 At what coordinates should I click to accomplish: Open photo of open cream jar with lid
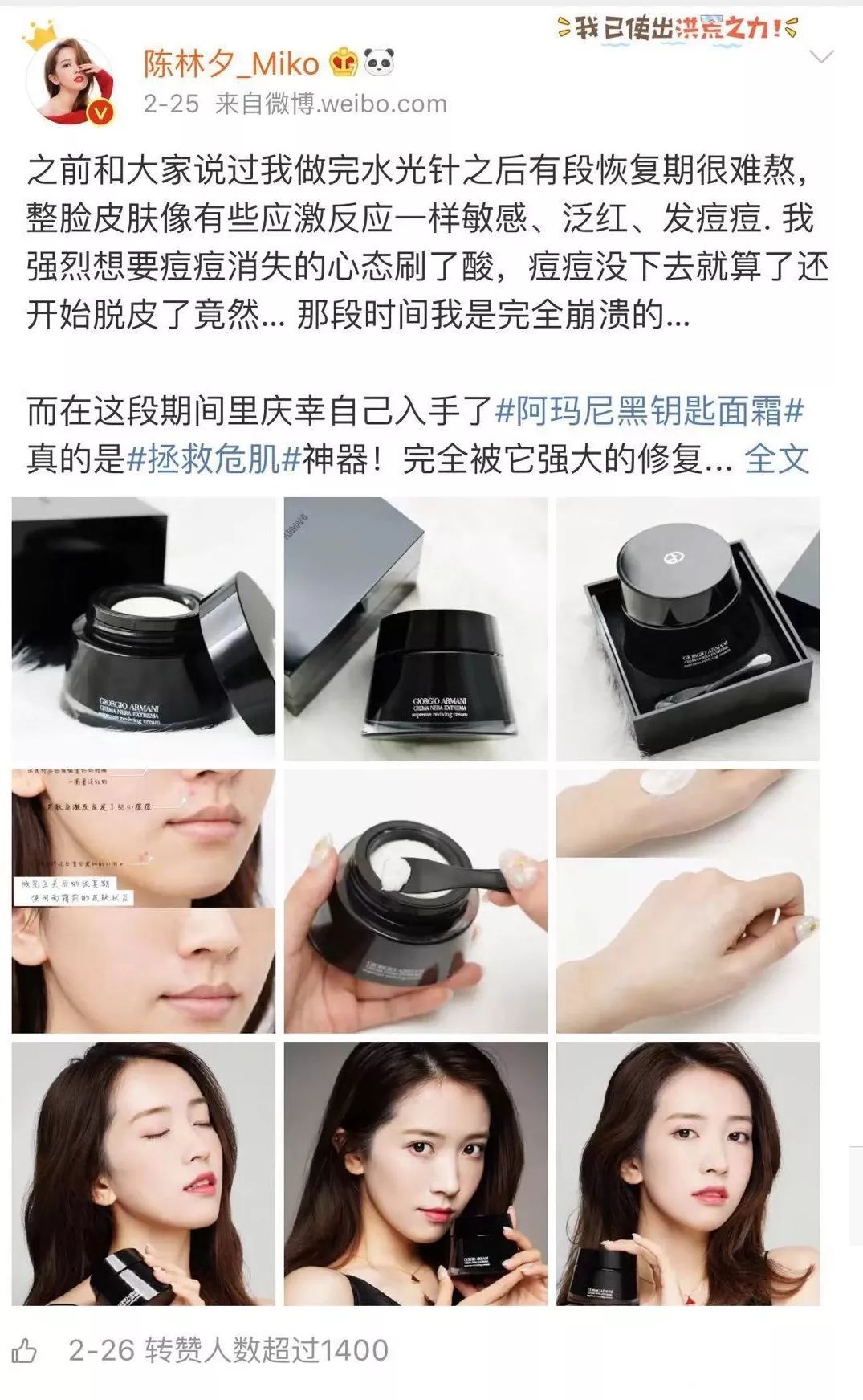[x=144, y=629]
